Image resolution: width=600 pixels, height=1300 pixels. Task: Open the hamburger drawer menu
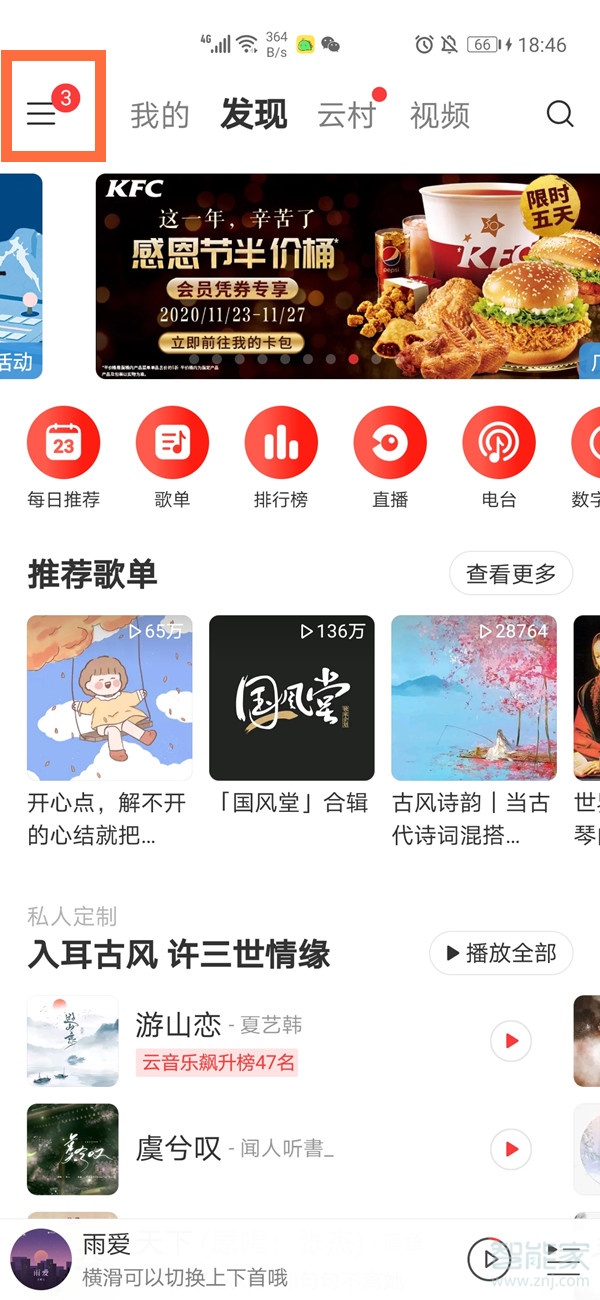point(42,114)
